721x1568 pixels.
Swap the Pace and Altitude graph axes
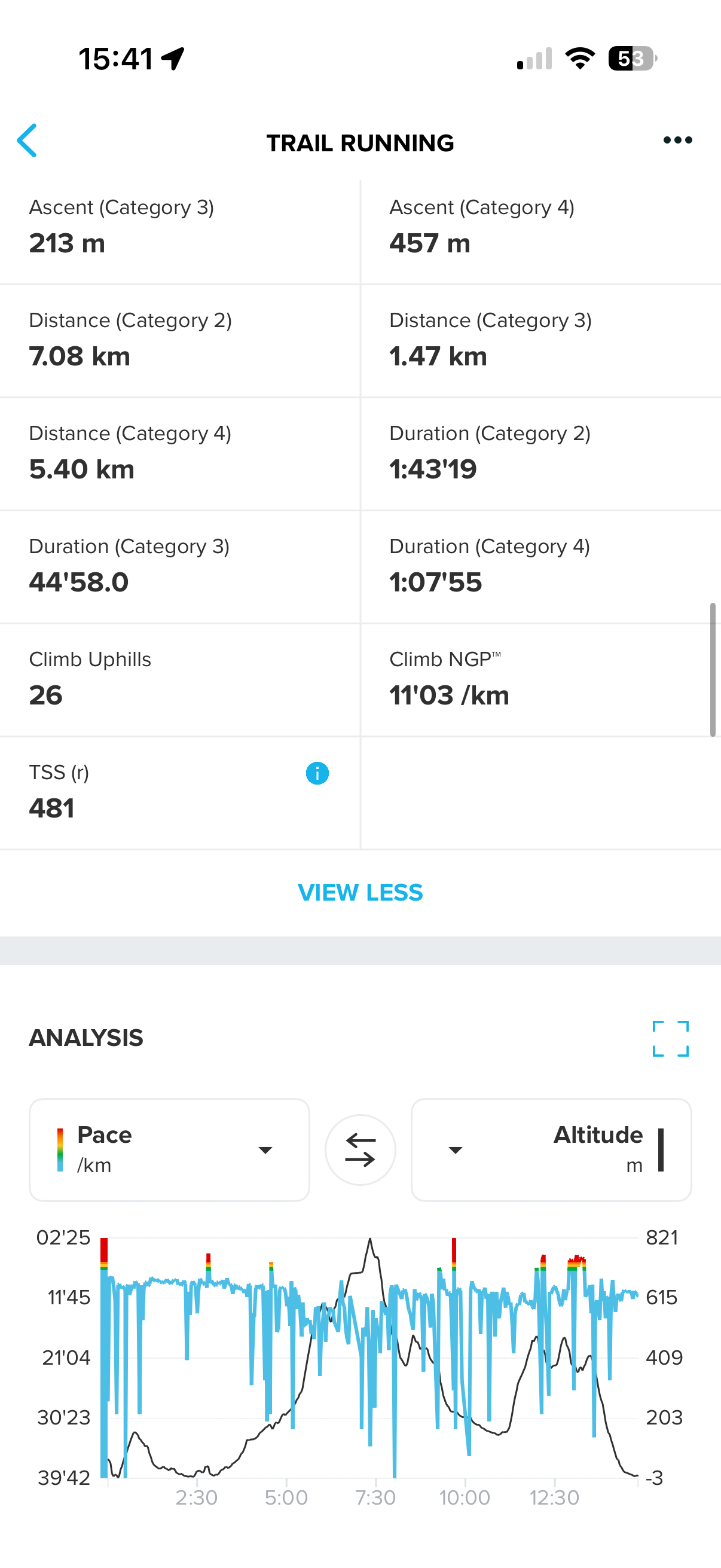(360, 1150)
